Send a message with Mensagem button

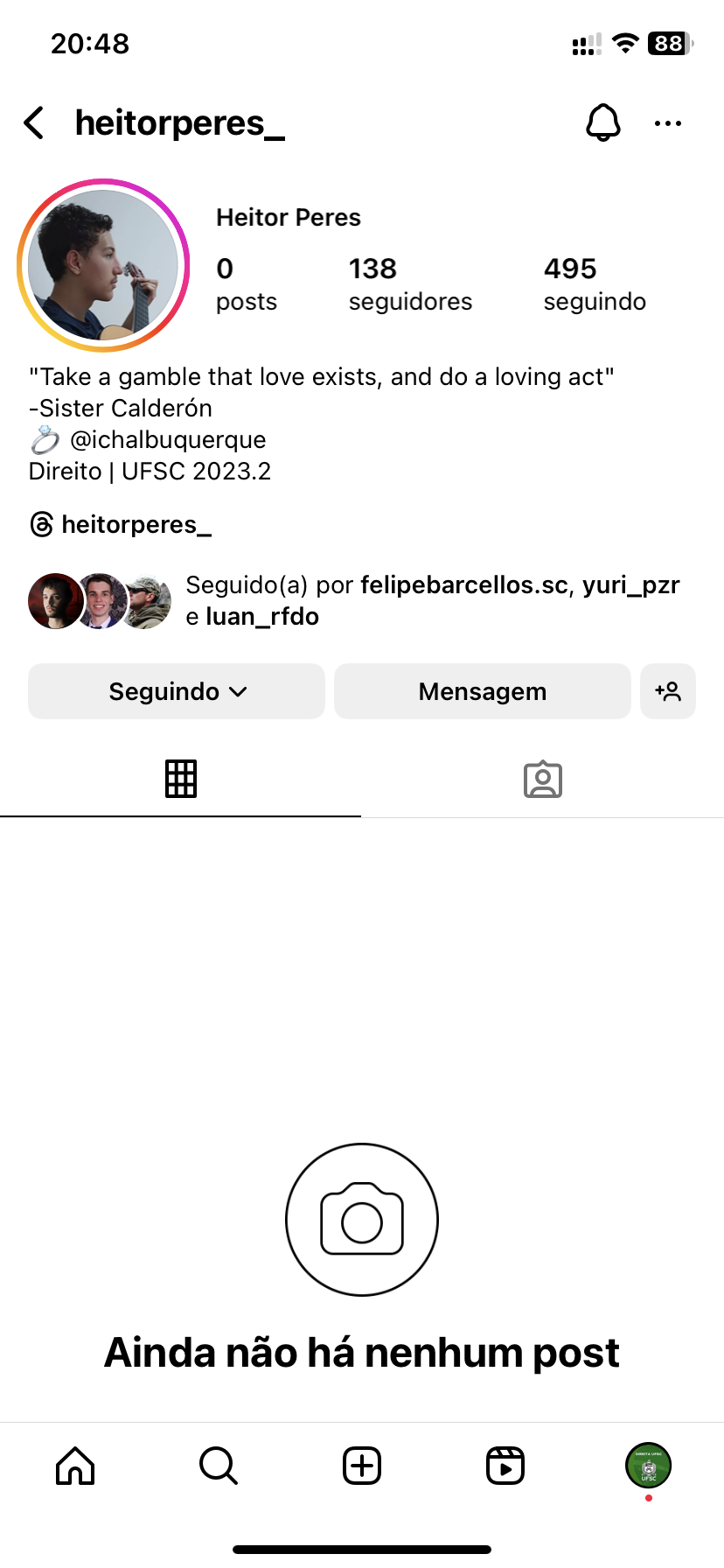click(482, 691)
